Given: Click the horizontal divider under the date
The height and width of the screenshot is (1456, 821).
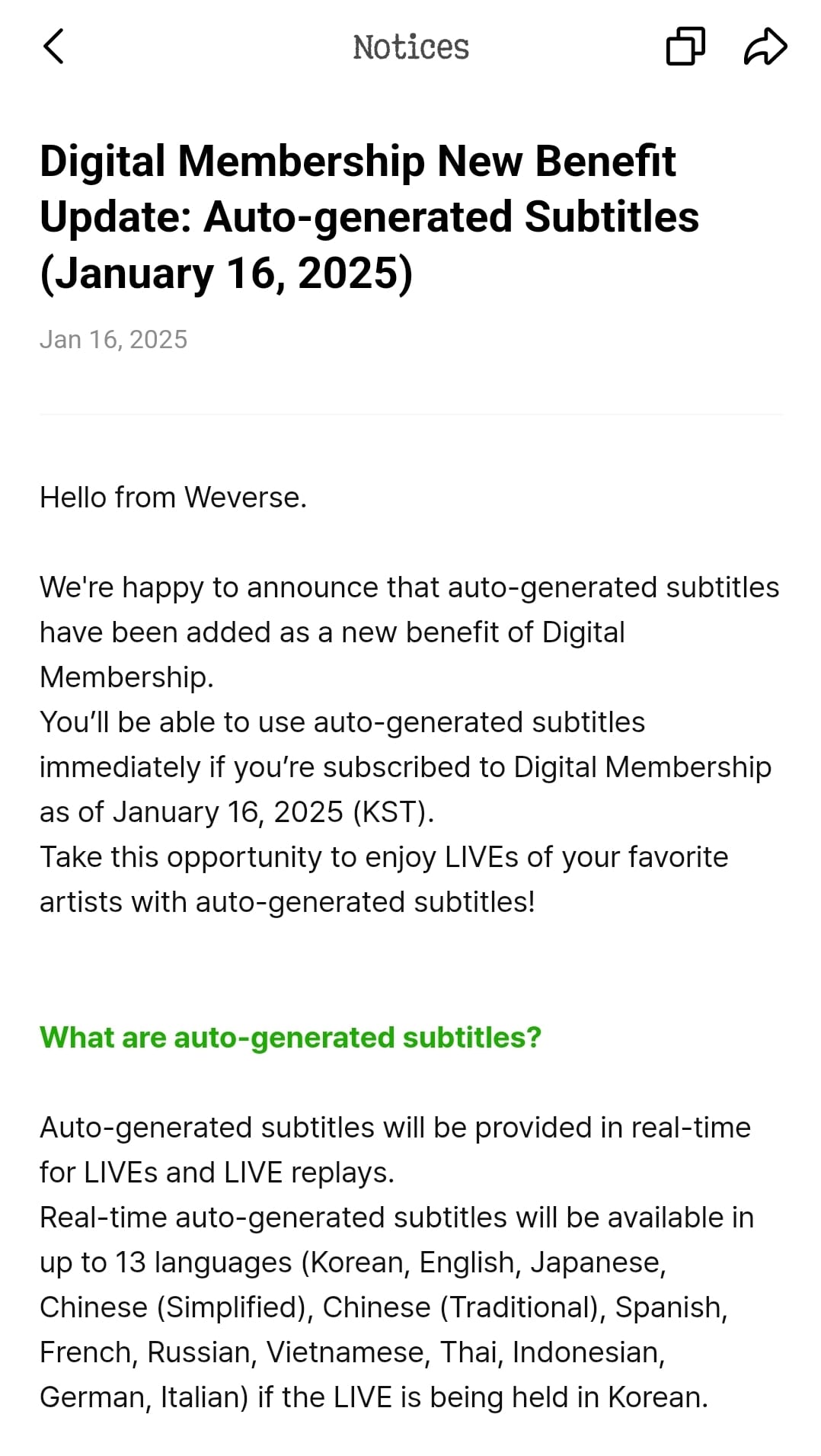Looking at the screenshot, I should [x=410, y=414].
